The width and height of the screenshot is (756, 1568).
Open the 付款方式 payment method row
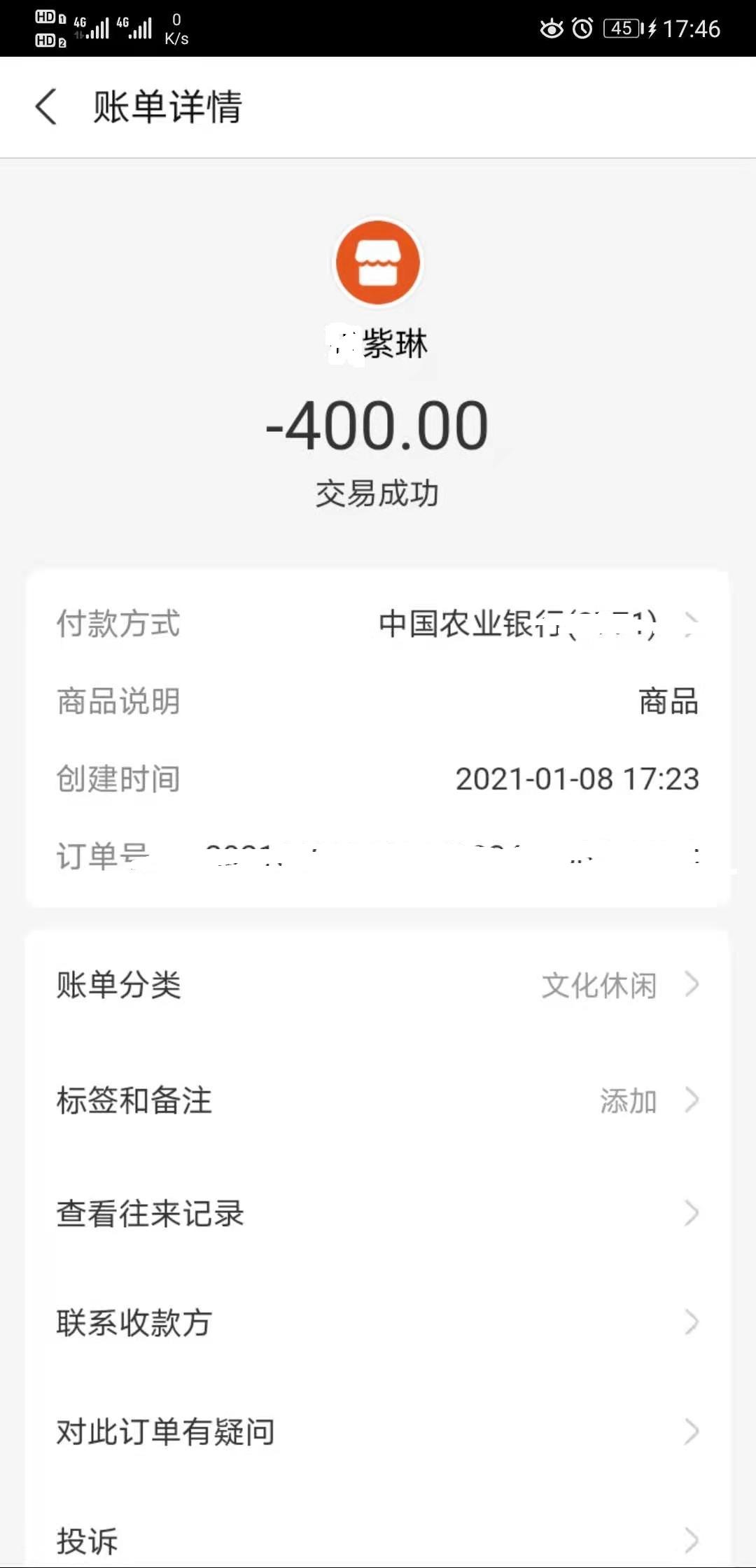(378, 624)
